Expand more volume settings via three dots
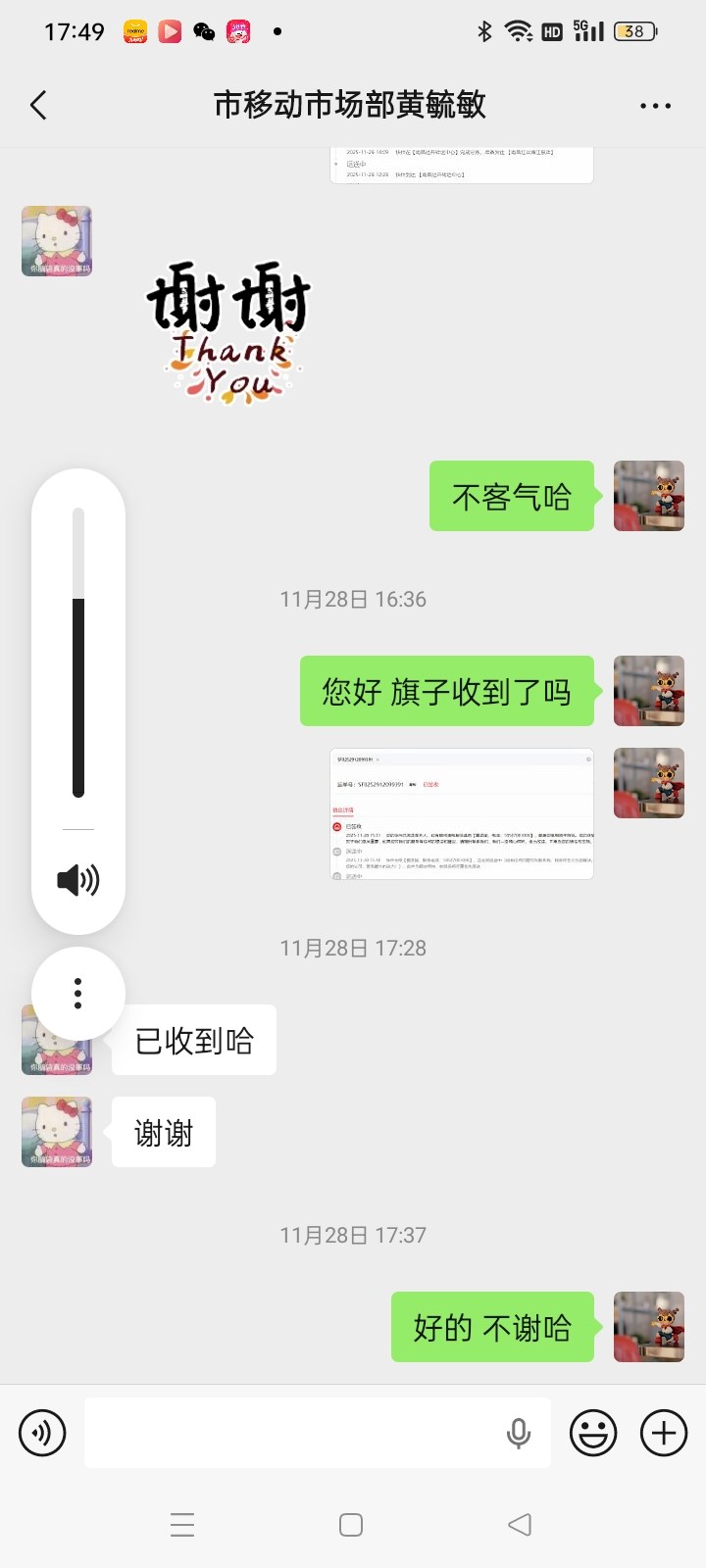Screen dimensions: 706x1568 point(78,994)
